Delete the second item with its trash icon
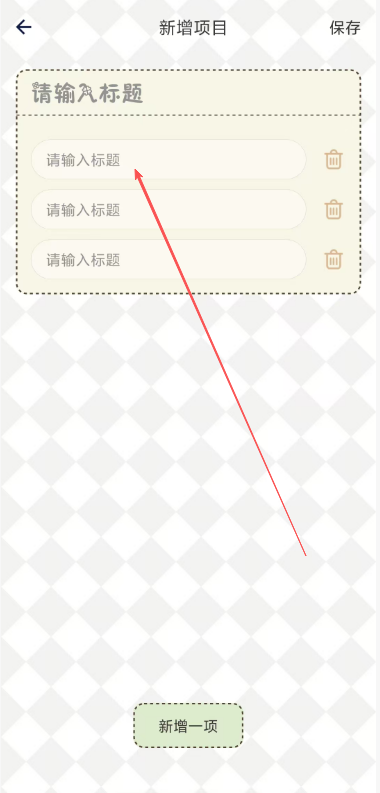 (x=333, y=209)
